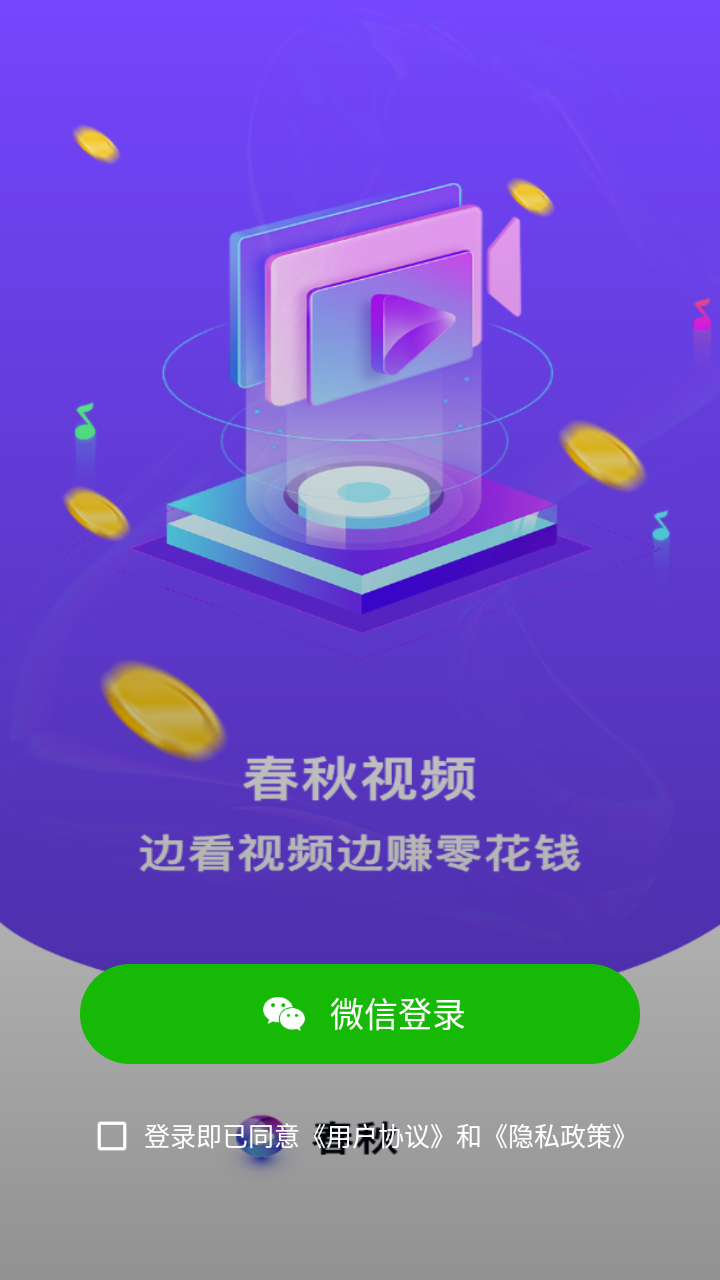Check the agreement consent checkbox
This screenshot has width=720, height=1280.
112,1136
